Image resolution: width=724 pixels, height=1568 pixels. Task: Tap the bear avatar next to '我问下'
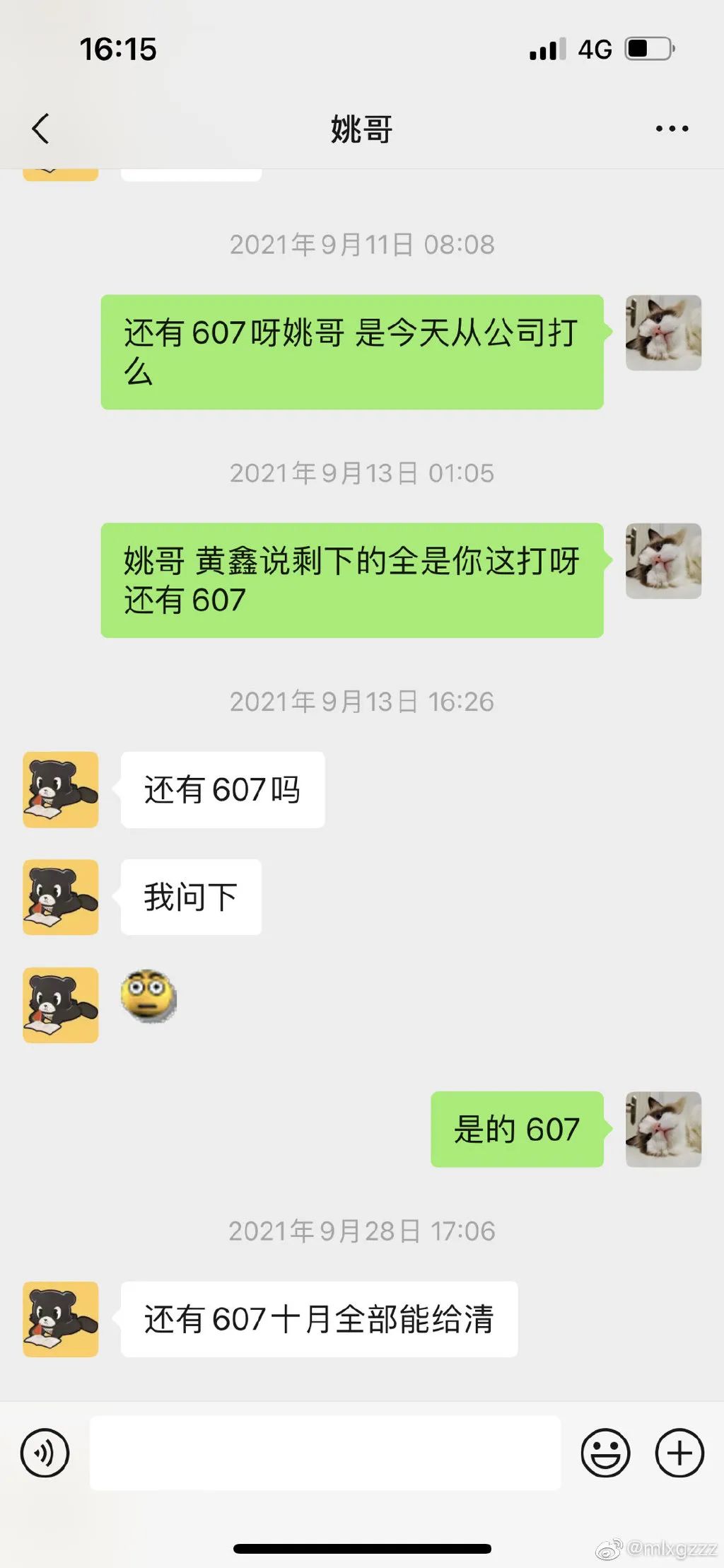59,896
